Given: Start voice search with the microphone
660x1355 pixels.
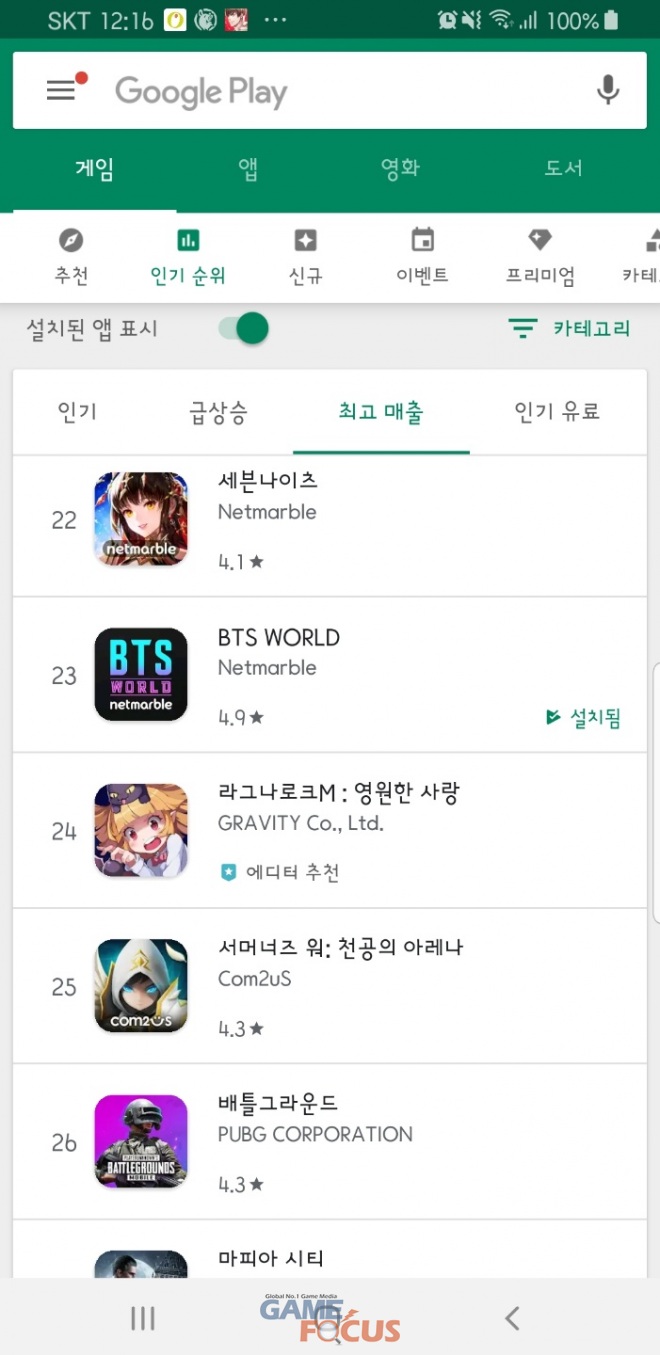Looking at the screenshot, I should [x=608, y=91].
